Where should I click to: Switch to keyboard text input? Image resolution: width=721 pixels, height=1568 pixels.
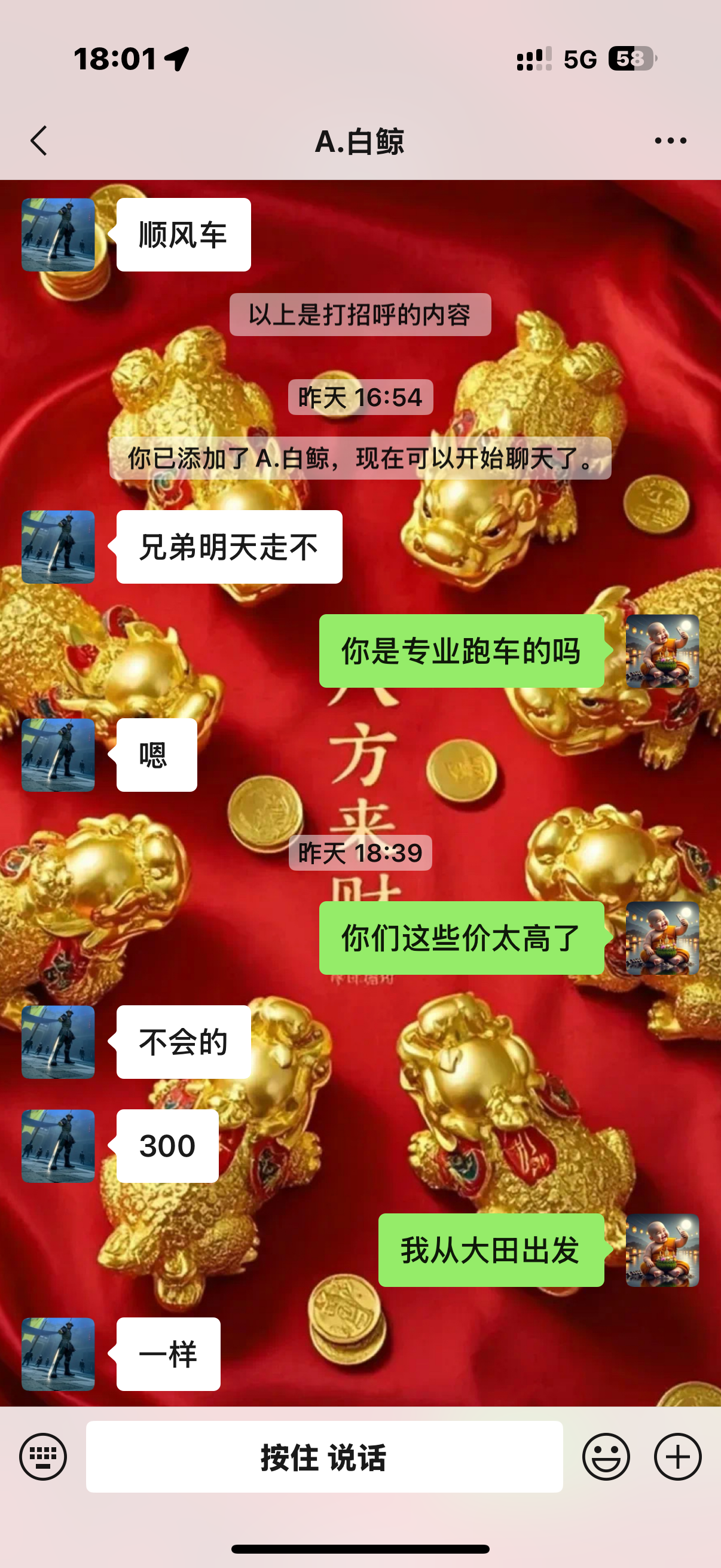(42, 1457)
